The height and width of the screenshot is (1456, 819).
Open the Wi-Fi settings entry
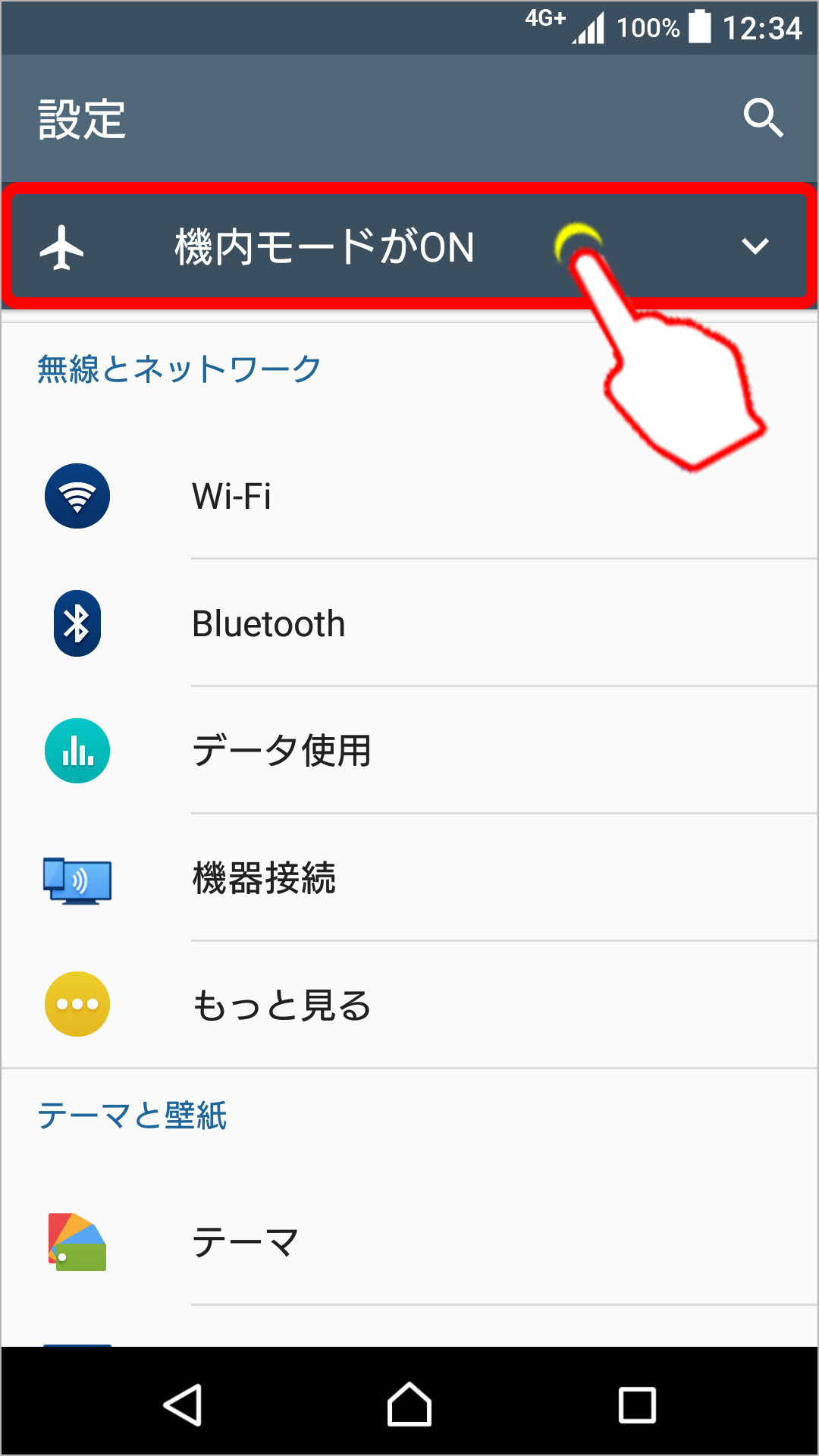pos(233,497)
